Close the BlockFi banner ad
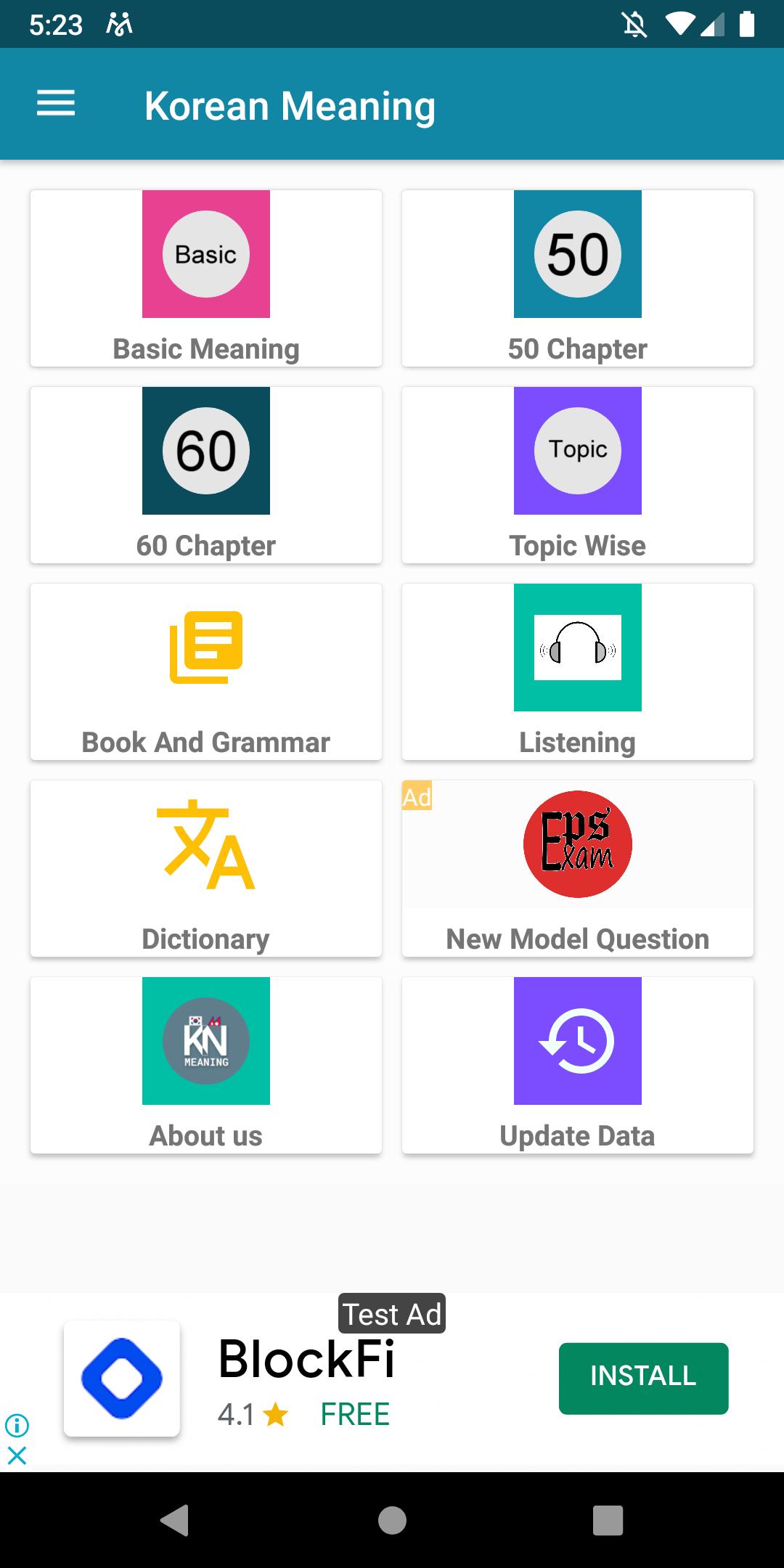Image resolution: width=784 pixels, height=1568 pixels. (17, 1455)
